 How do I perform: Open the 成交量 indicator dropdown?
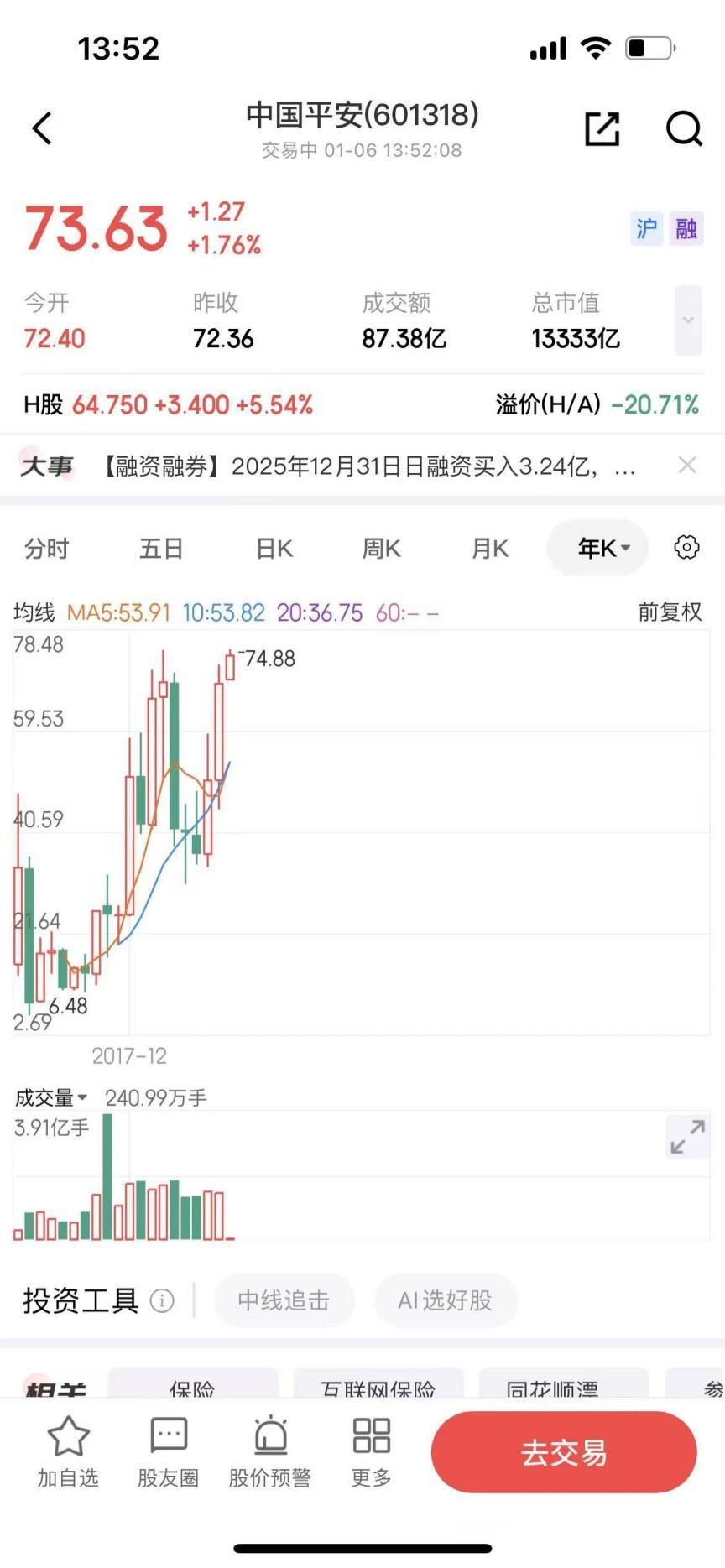coord(51,1097)
